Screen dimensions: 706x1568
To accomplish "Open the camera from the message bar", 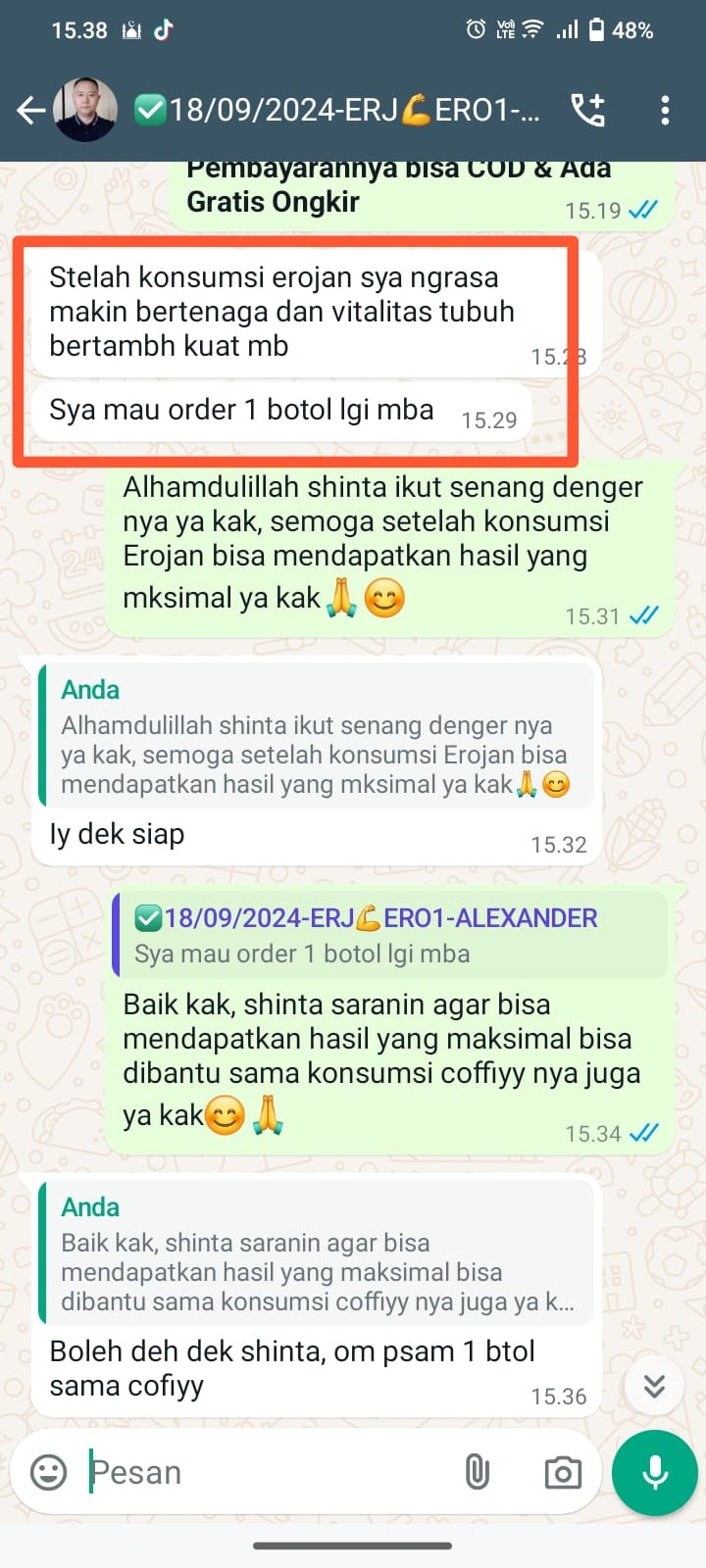I will [563, 1472].
